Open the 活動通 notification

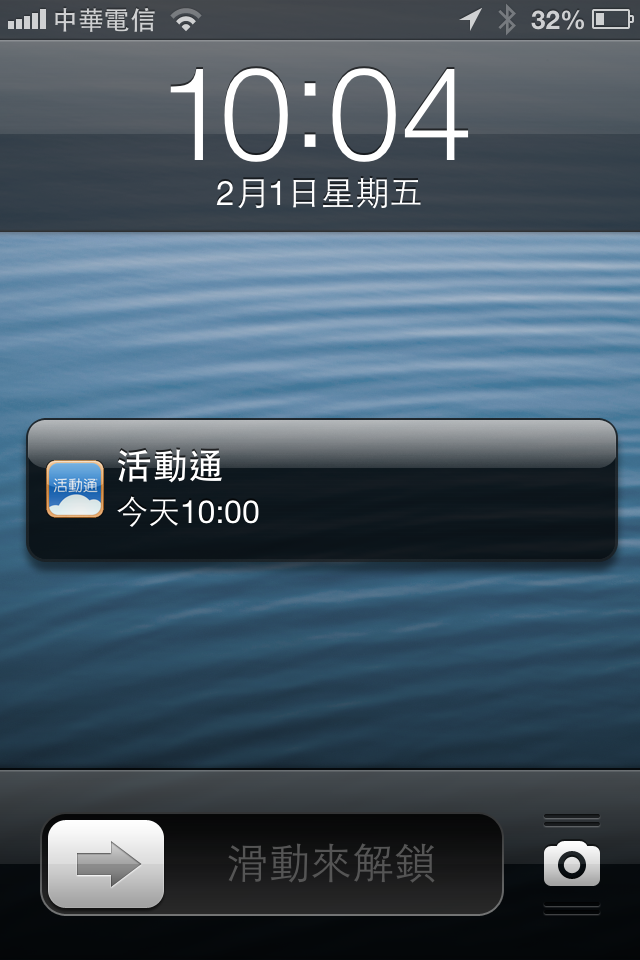pos(321,489)
